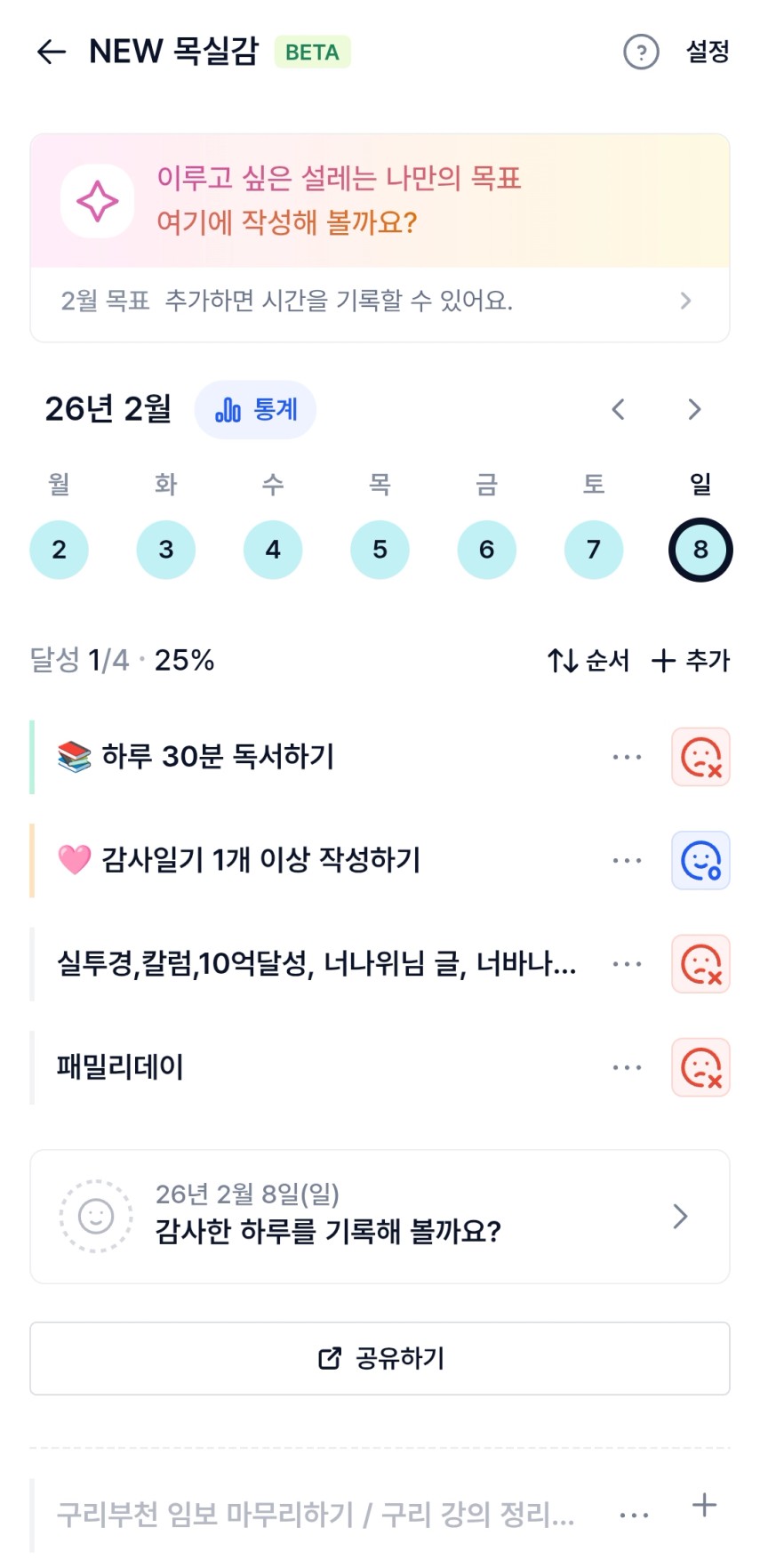Image resolution: width=760 pixels, height=1568 pixels.
Task: Tap 순서 to reorder goals
Action: (x=588, y=661)
